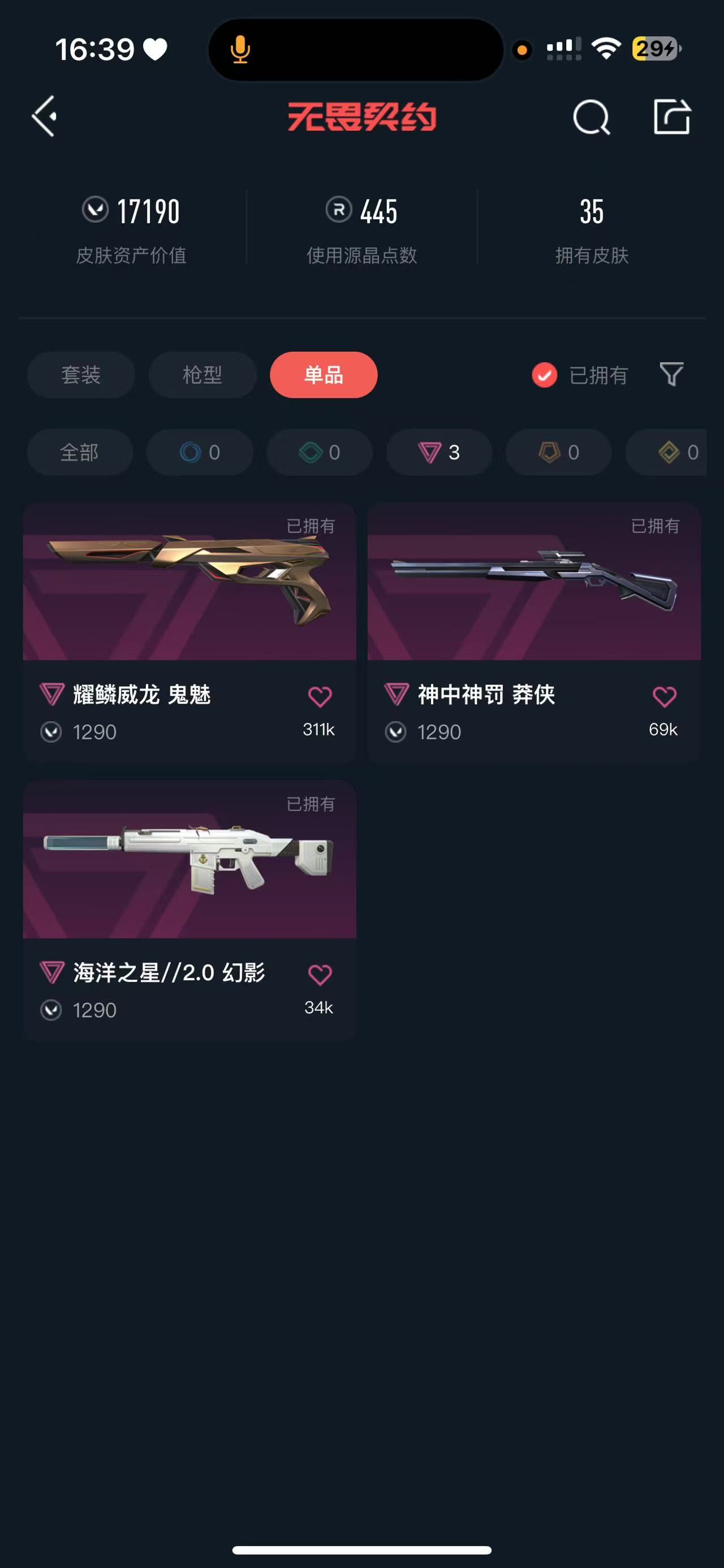Viewport: 724px width, 1568px height.
Task: Switch to the 套装 tab
Action: [x=81, y=375]
